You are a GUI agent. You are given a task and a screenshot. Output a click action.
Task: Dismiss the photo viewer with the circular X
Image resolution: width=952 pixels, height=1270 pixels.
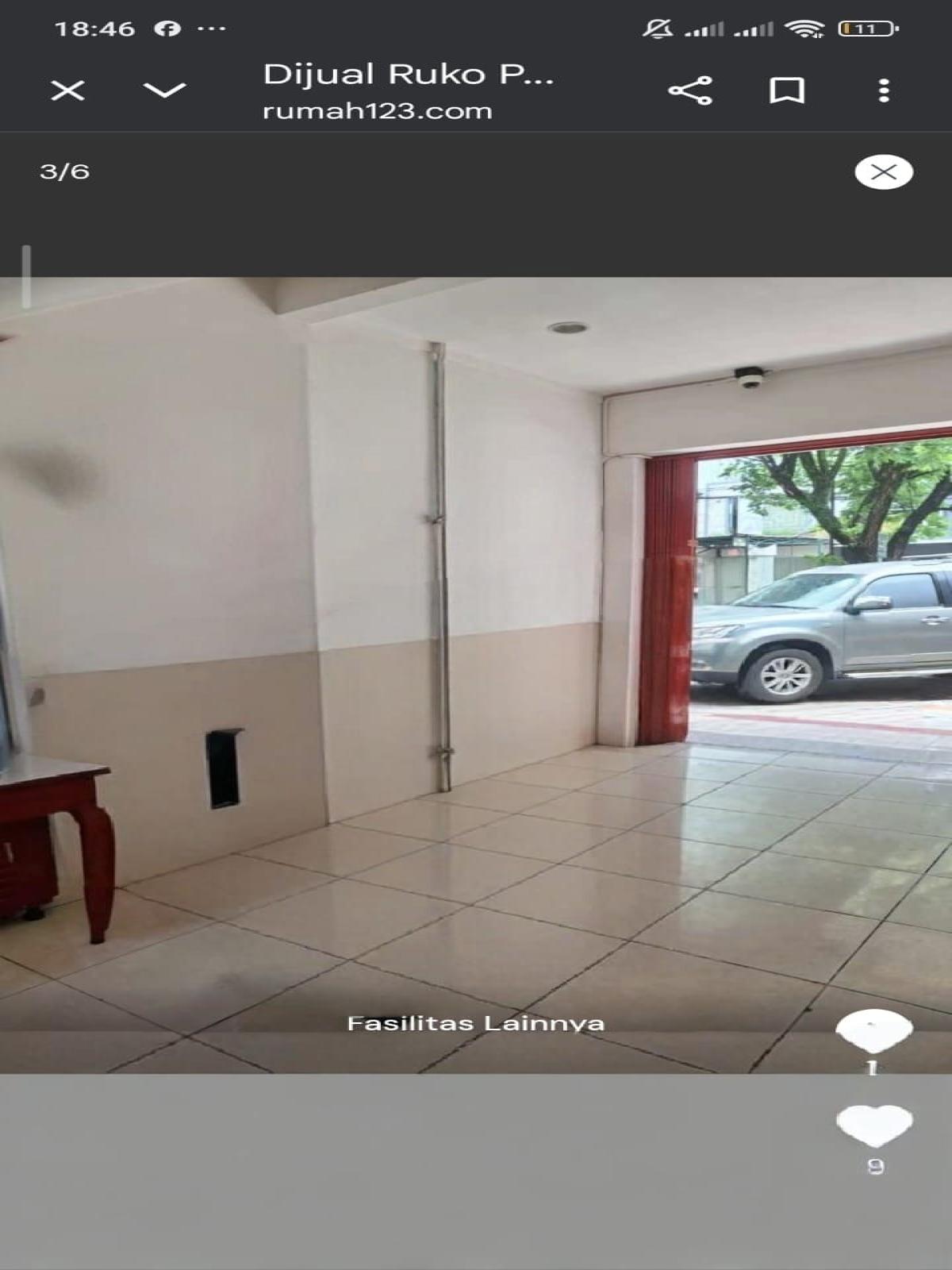point(881,171)
